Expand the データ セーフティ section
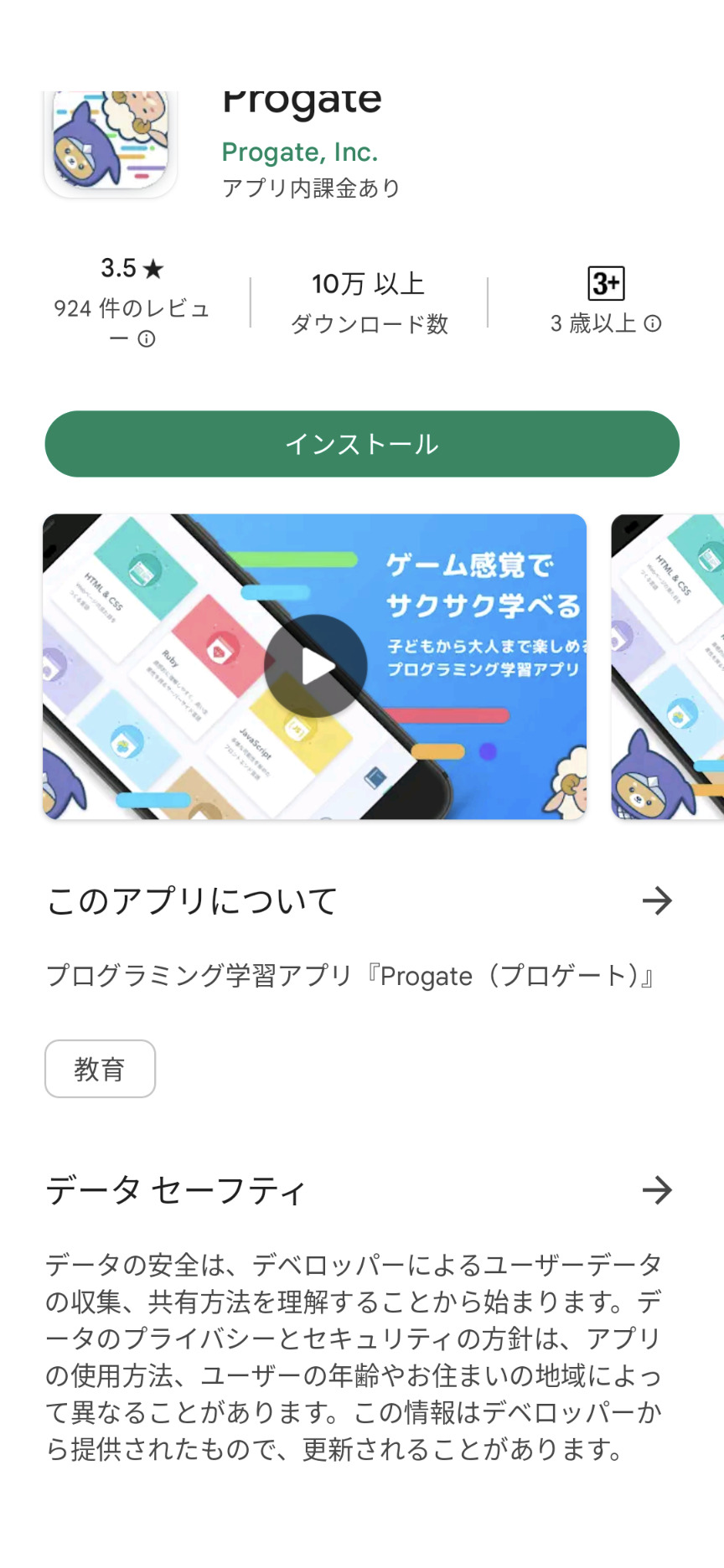 coord(174,1189)
